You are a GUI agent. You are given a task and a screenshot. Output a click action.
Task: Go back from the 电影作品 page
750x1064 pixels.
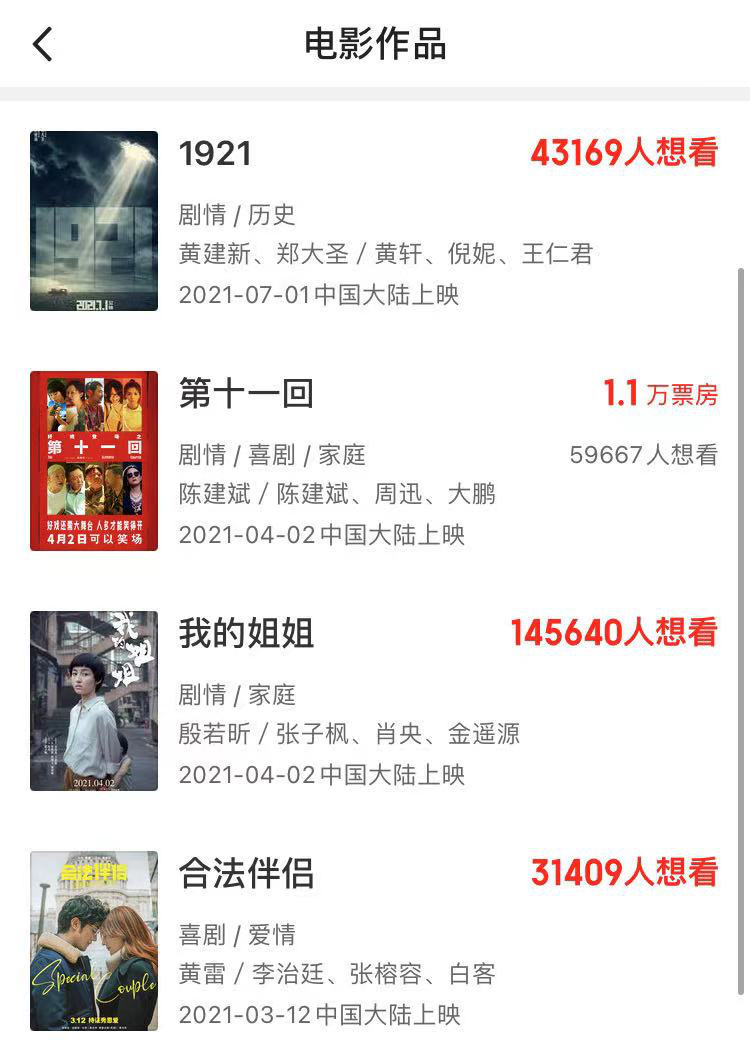coord(42,45)
